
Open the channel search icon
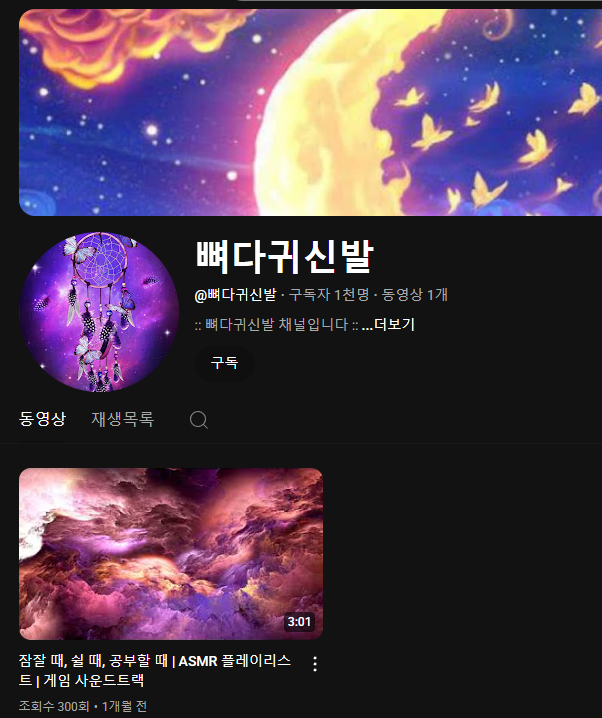tap(199, 420)
